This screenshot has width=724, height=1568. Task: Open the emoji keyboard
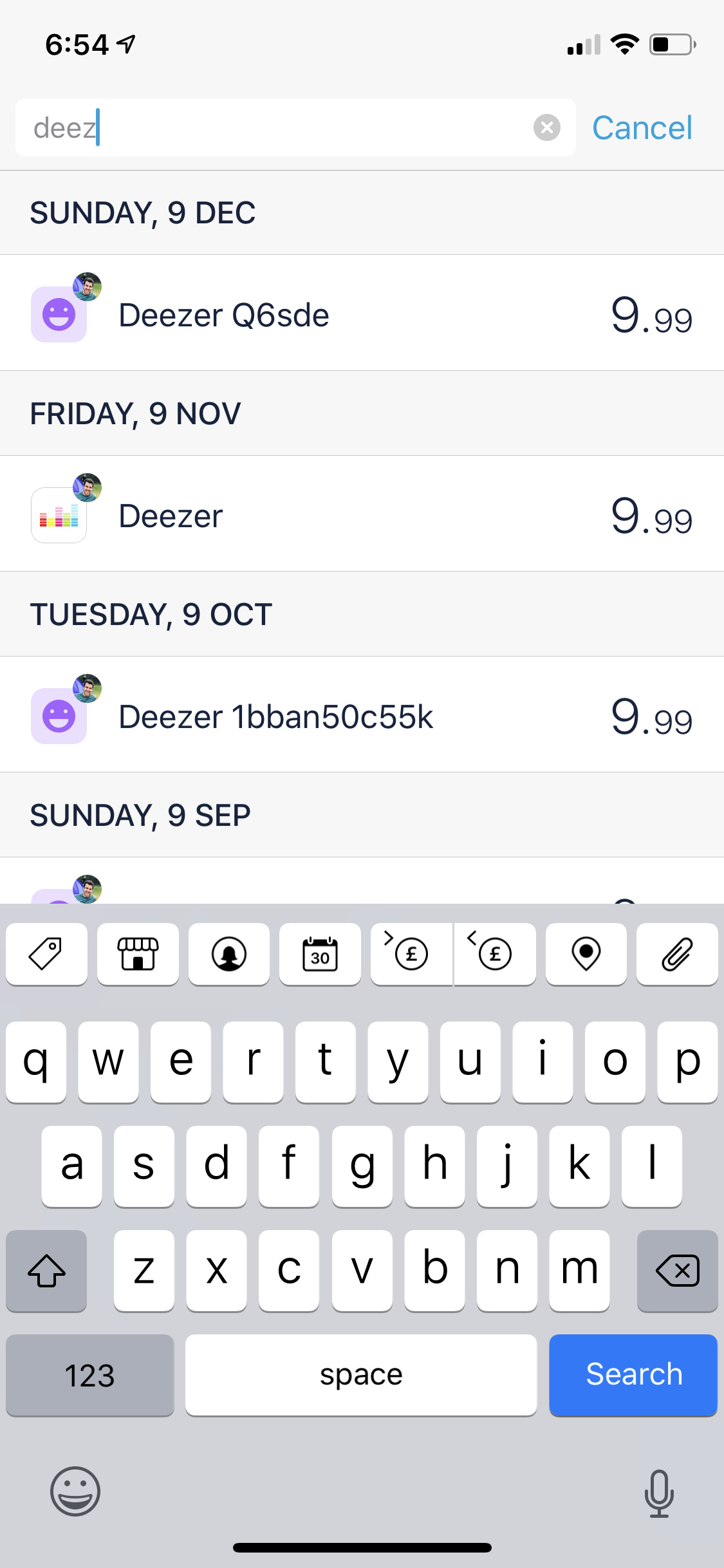[x=75, y=1491]
